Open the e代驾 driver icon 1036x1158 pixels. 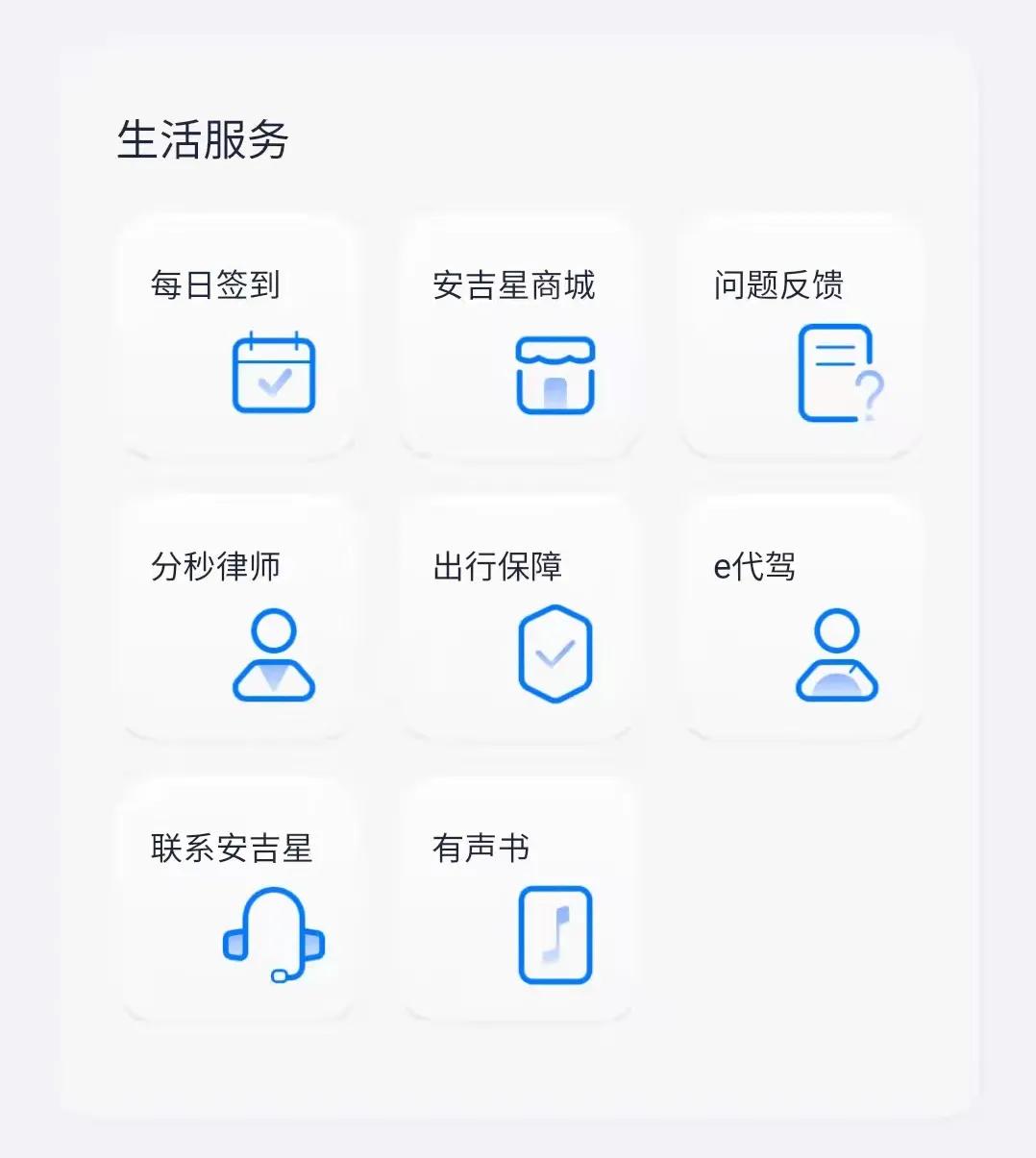[836, 653]
